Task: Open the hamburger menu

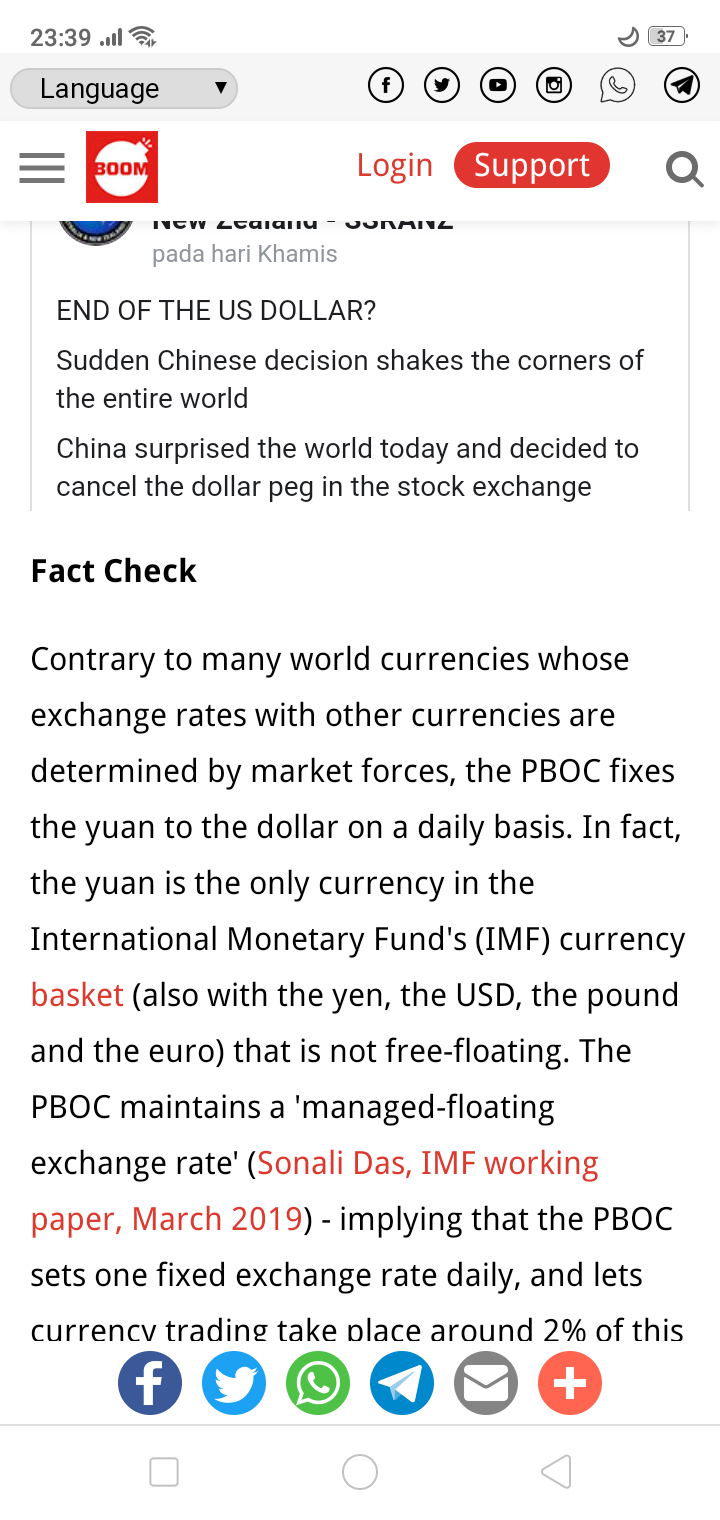Action: click(42, 167)
